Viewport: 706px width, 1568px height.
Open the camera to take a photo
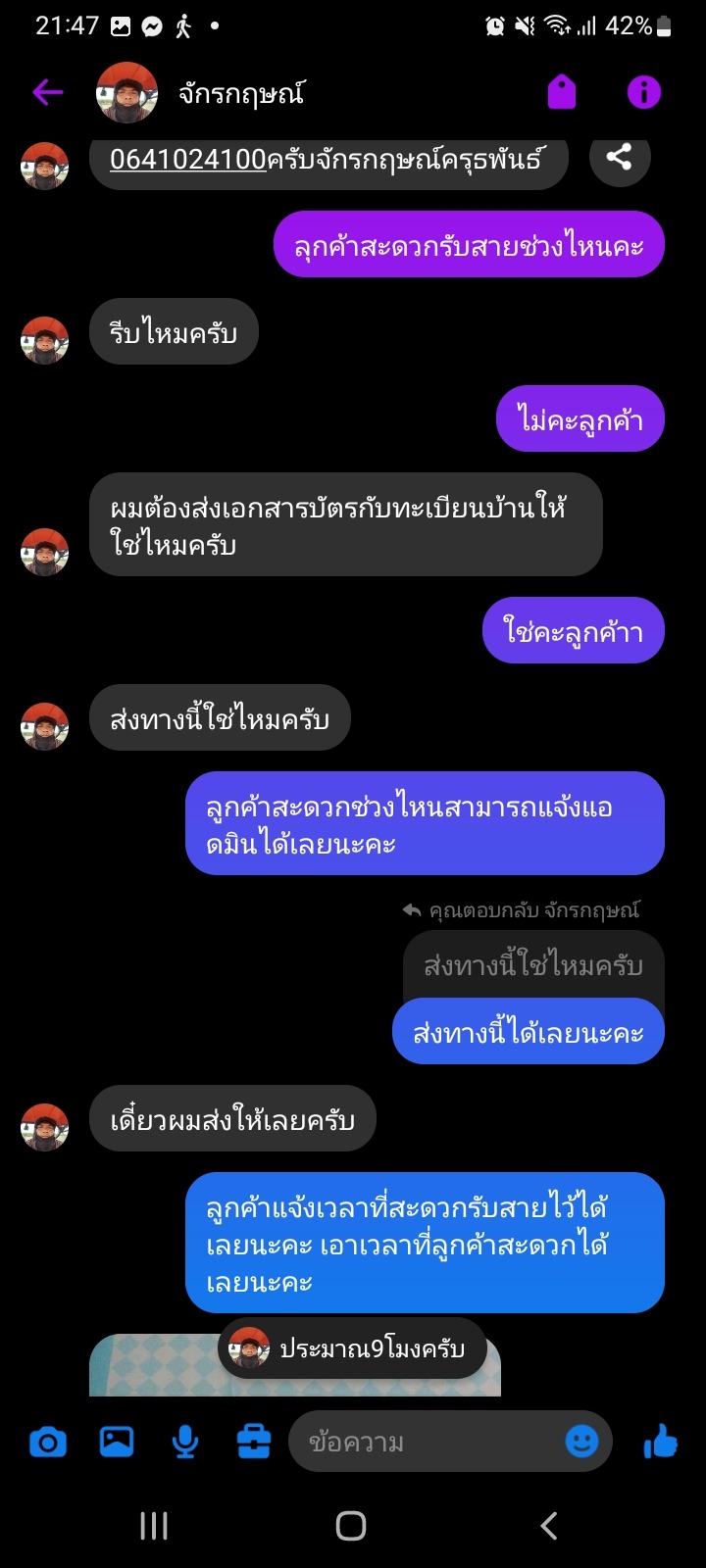click(x=48, y=1442)
